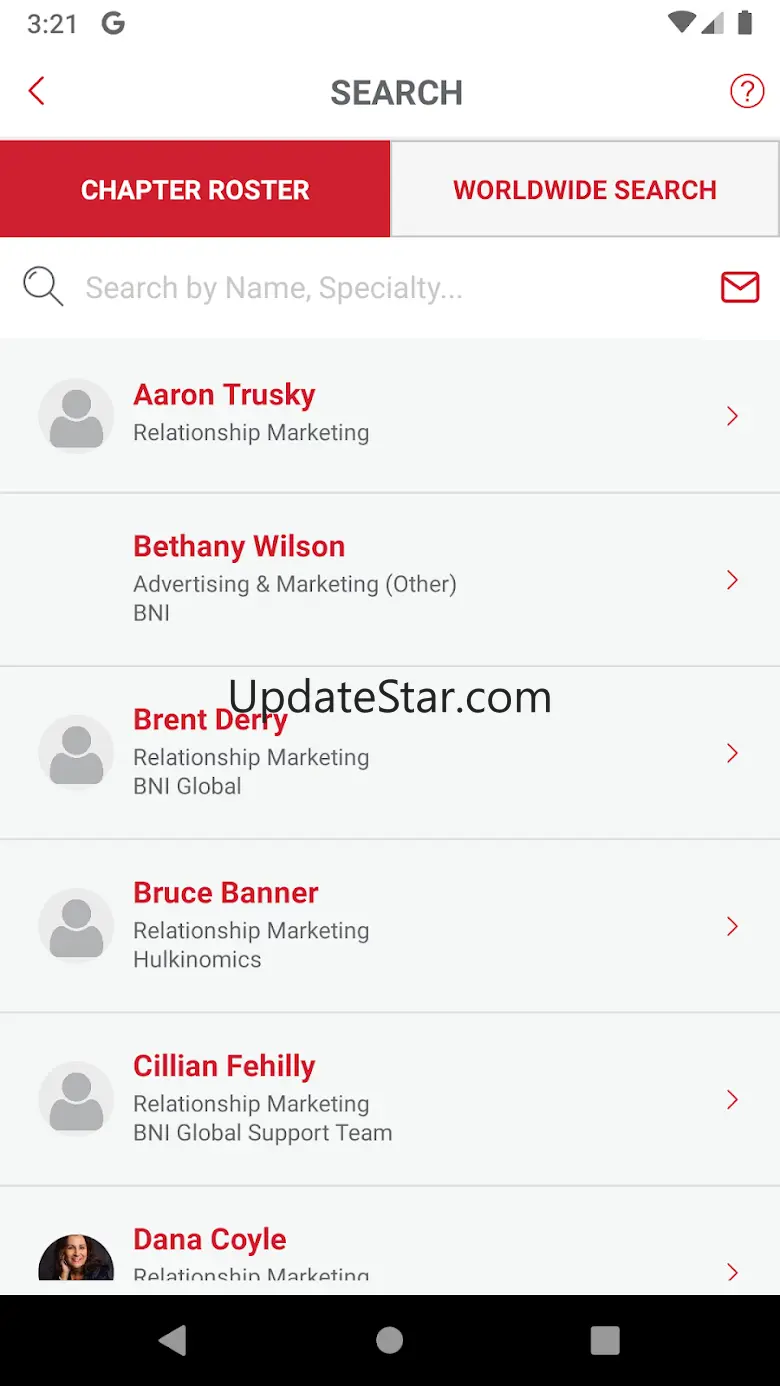Select Bruce Banner from the roster
Image resolution: width=780 pixels, height=1386 pixels.
390,926
